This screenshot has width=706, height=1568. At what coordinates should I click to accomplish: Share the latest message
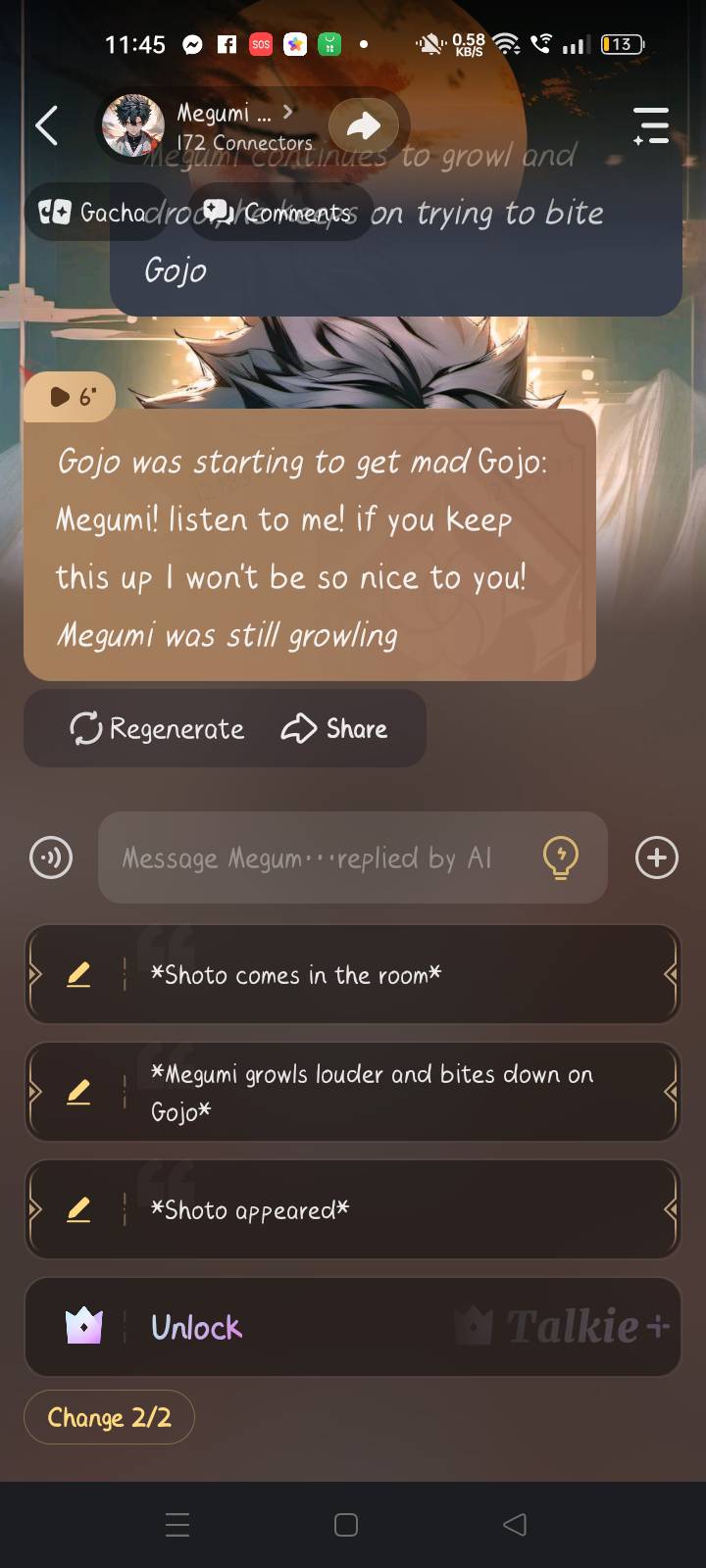tap(334, 728)
